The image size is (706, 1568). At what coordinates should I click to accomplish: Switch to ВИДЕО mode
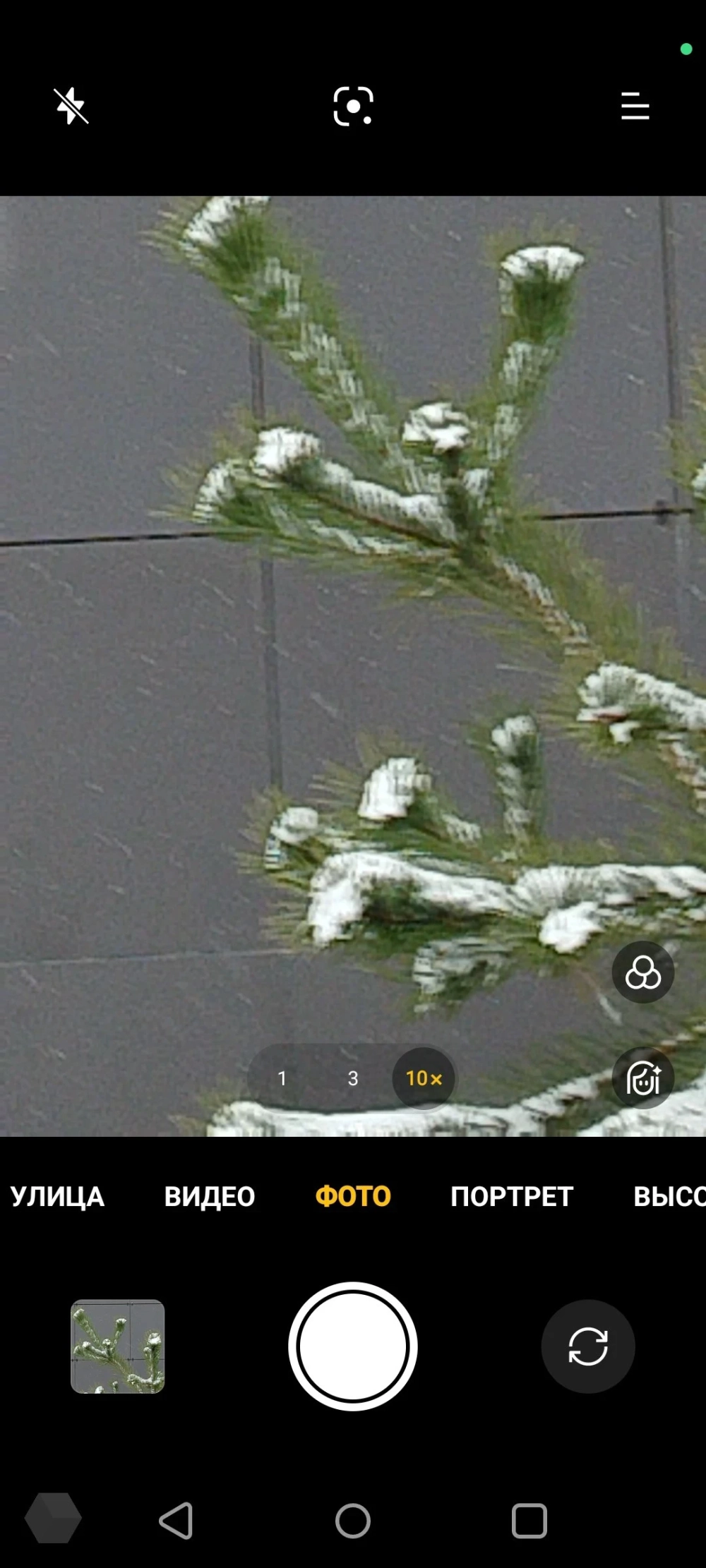[210, 1197]
